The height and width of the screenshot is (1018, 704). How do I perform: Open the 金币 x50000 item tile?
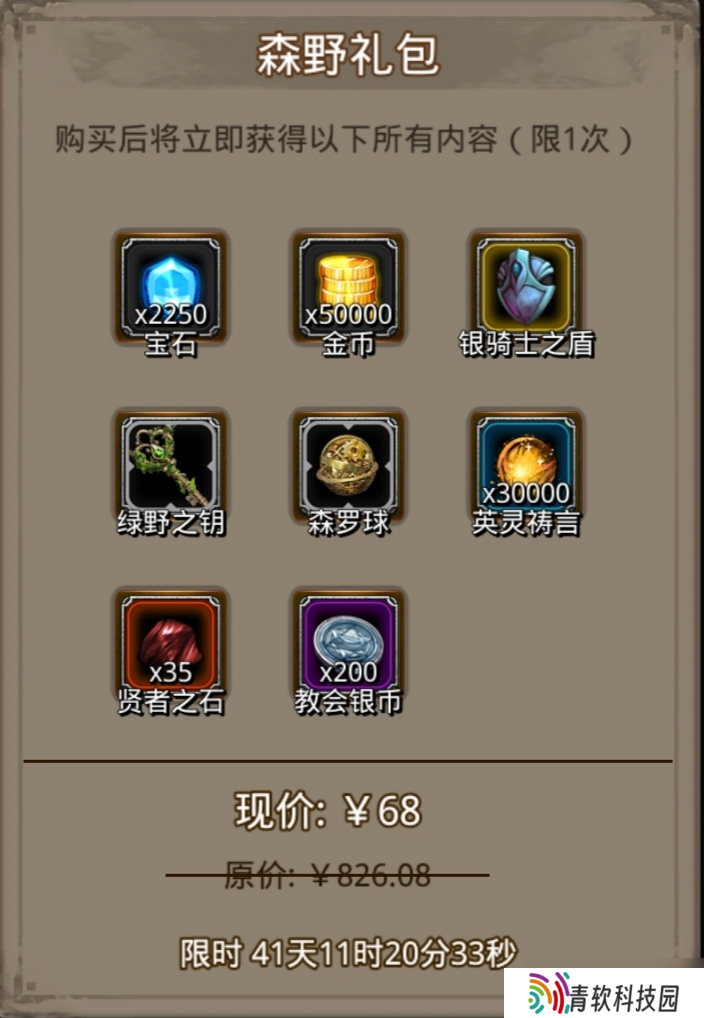[348, 284]
